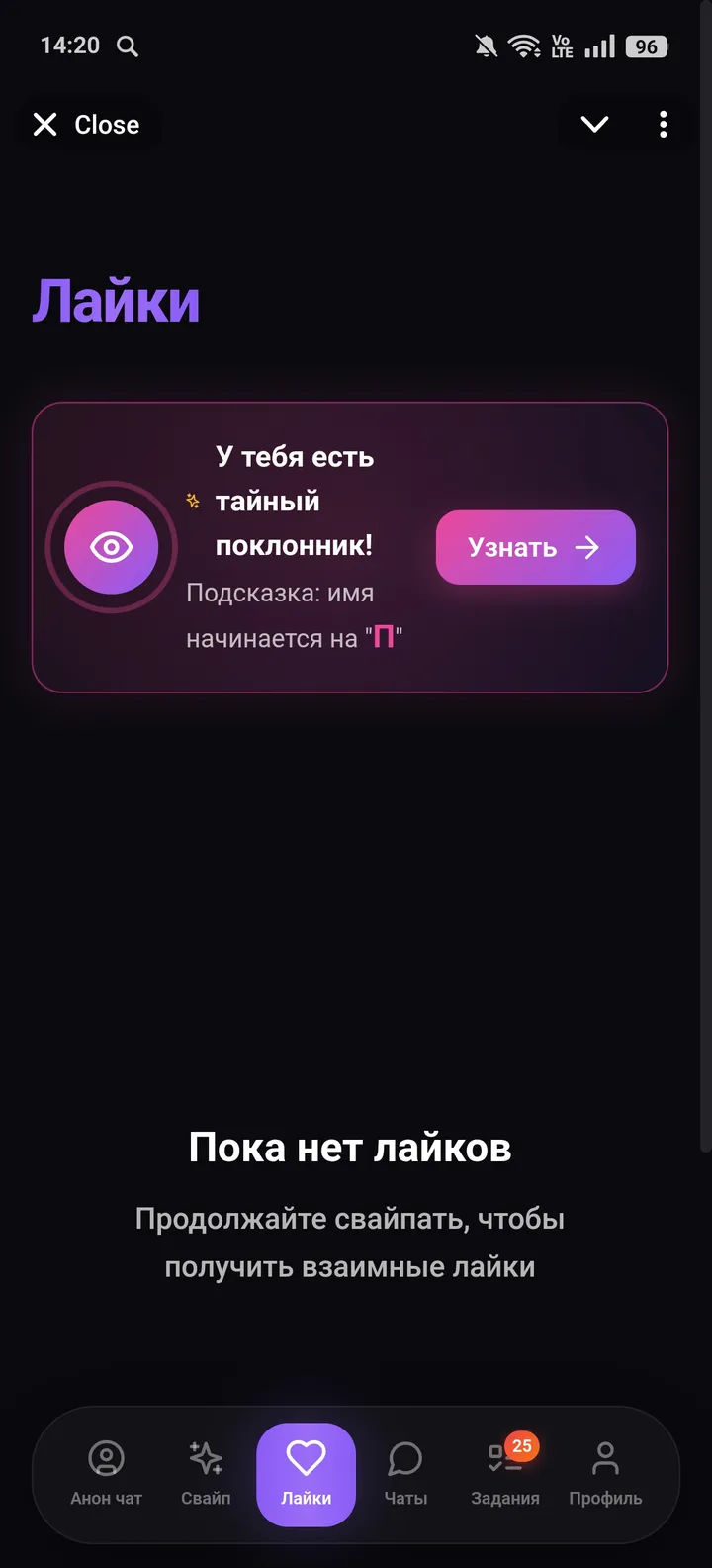Tap the Wi-Fi indicator in the status bar

click(x=522, y=46)
